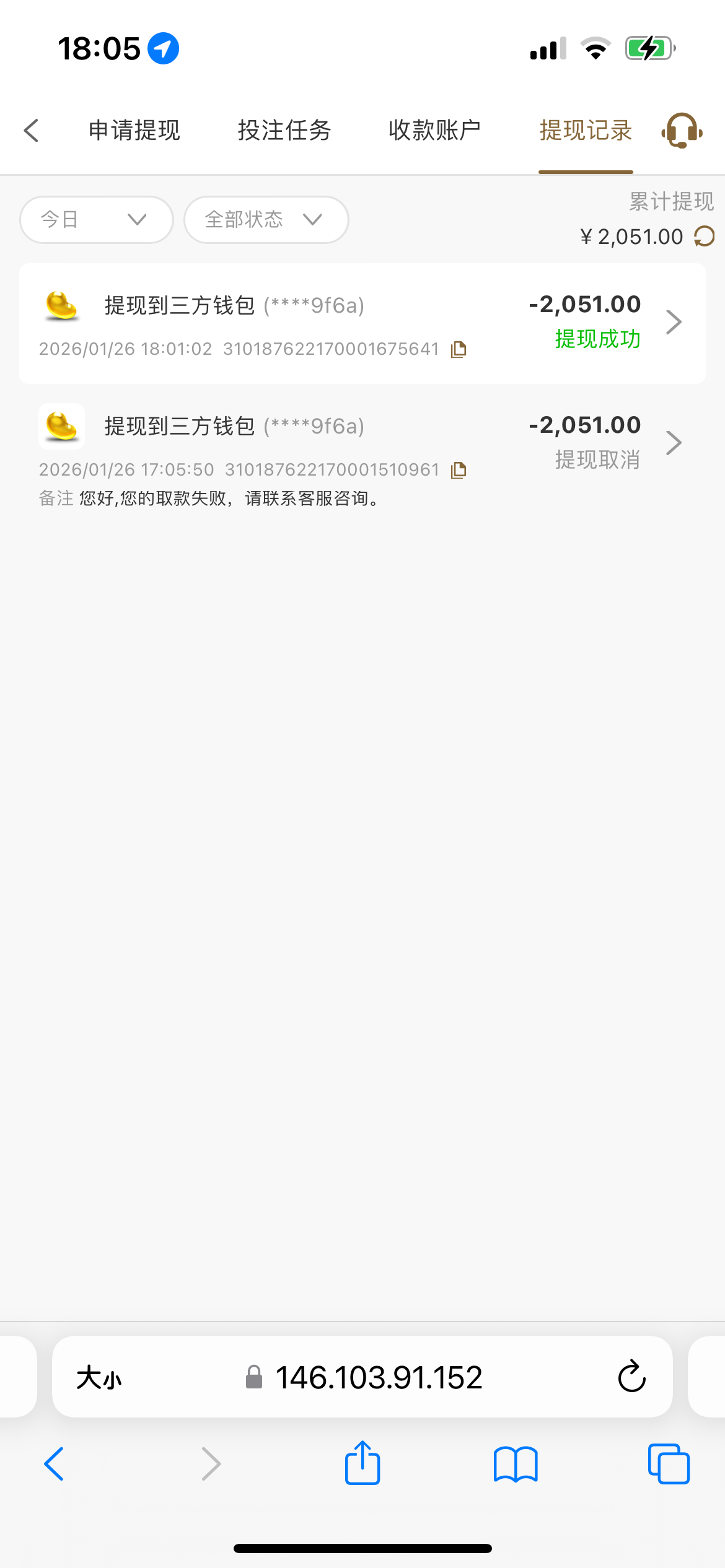Navigate back using the left chevron button
Image resolution: width=725 pixels, height=1568 pixels.
(32, 131)
